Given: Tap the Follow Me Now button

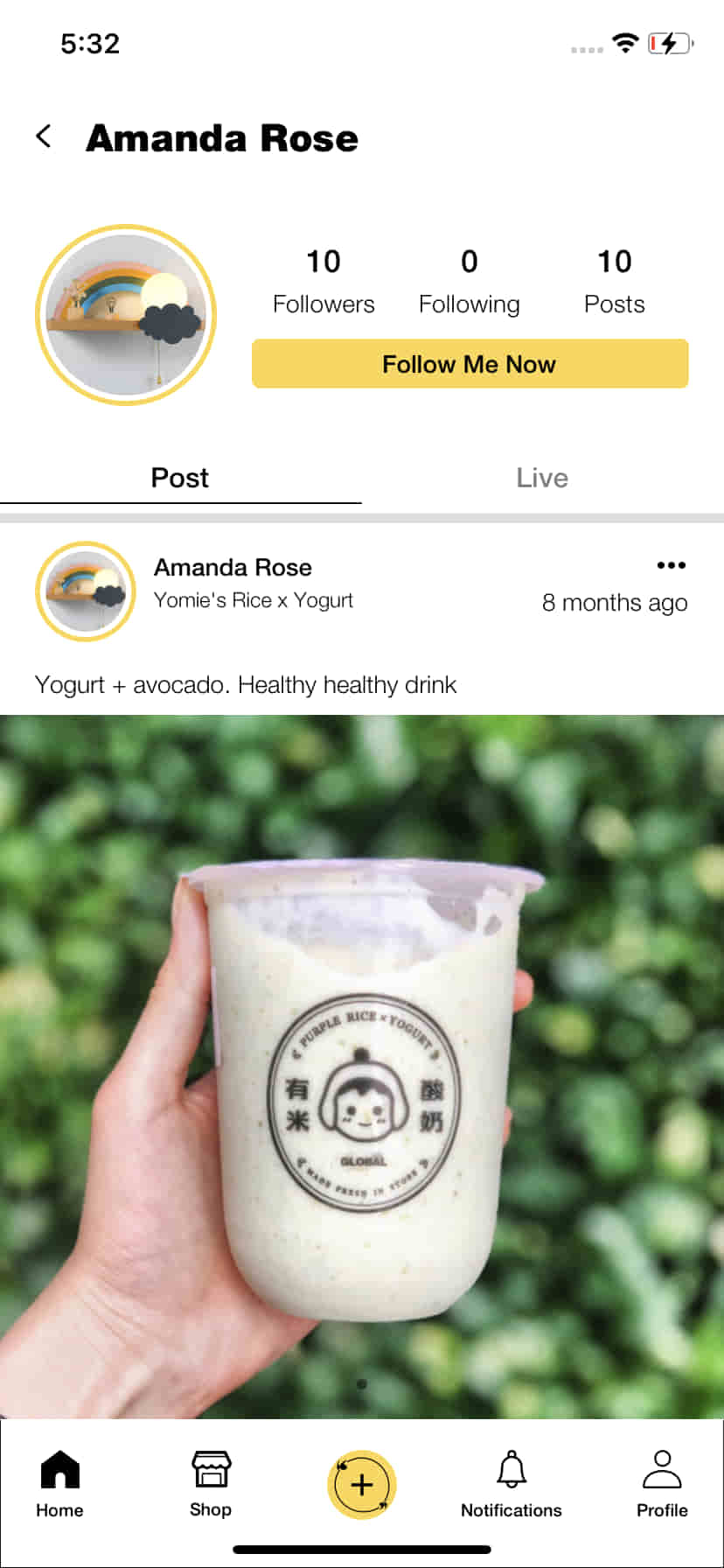Looking at the screenshot, I should (470, 364).
